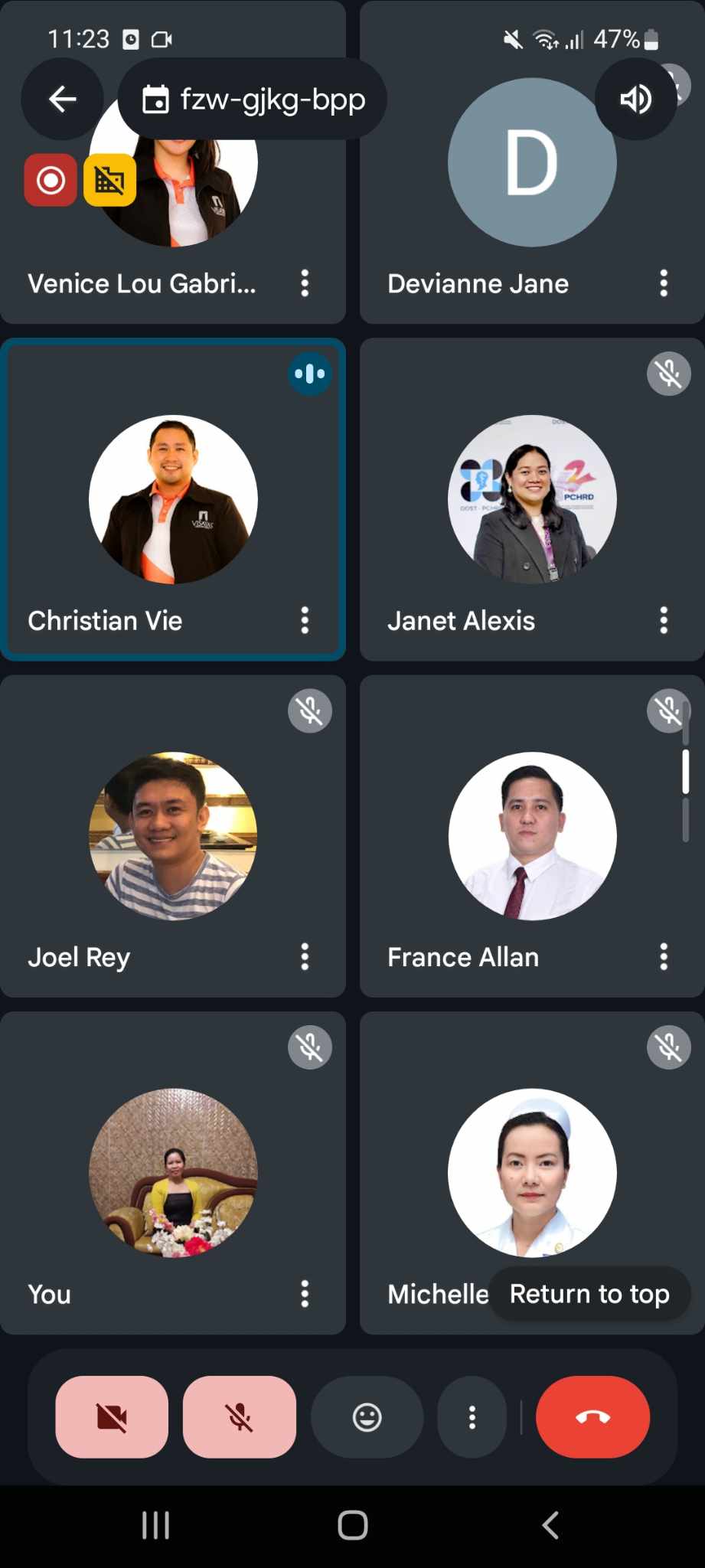Open meeting code fzw-gjkg-bpp details
The width and height of the screenshot is (705, 1568).
pos(253,100)
